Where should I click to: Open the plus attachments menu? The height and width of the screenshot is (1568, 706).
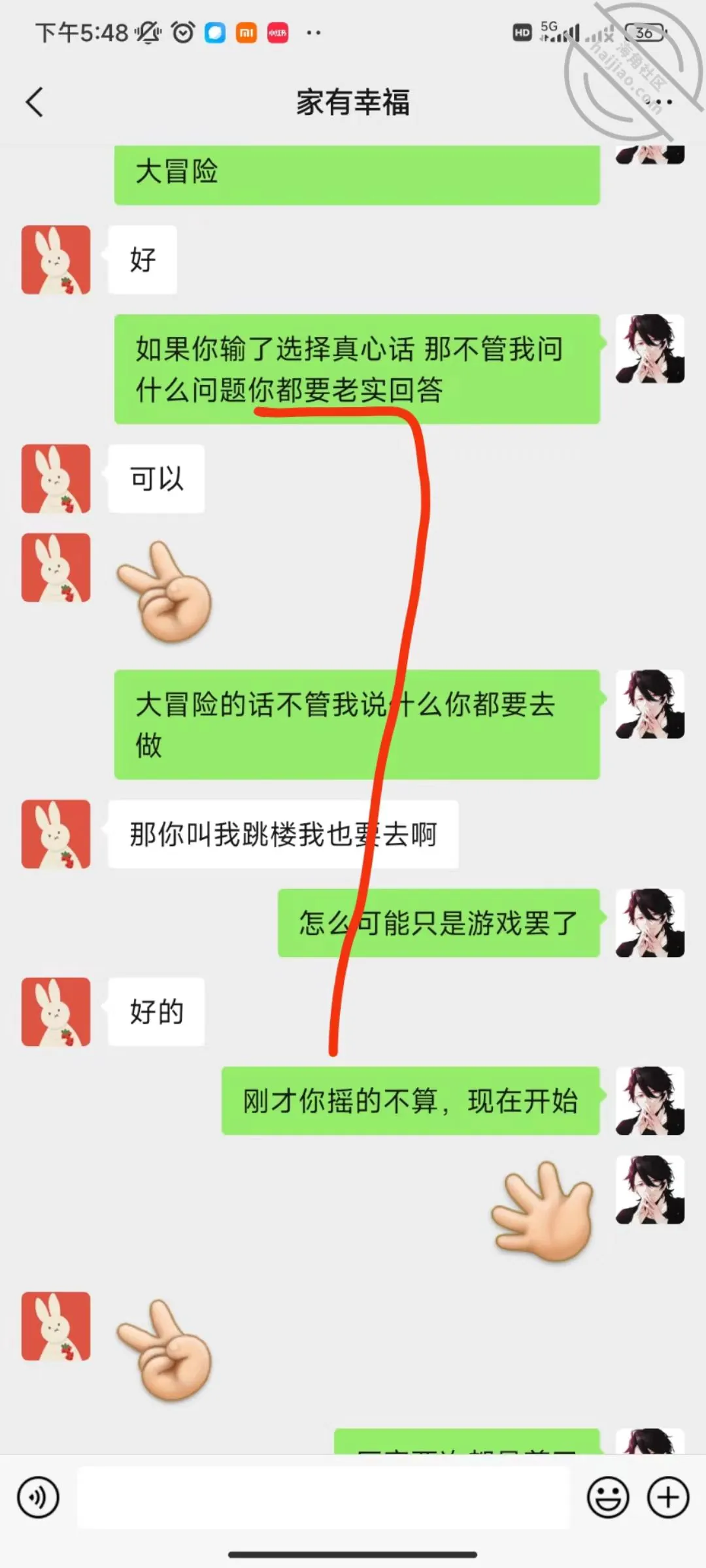(668, 1497)
